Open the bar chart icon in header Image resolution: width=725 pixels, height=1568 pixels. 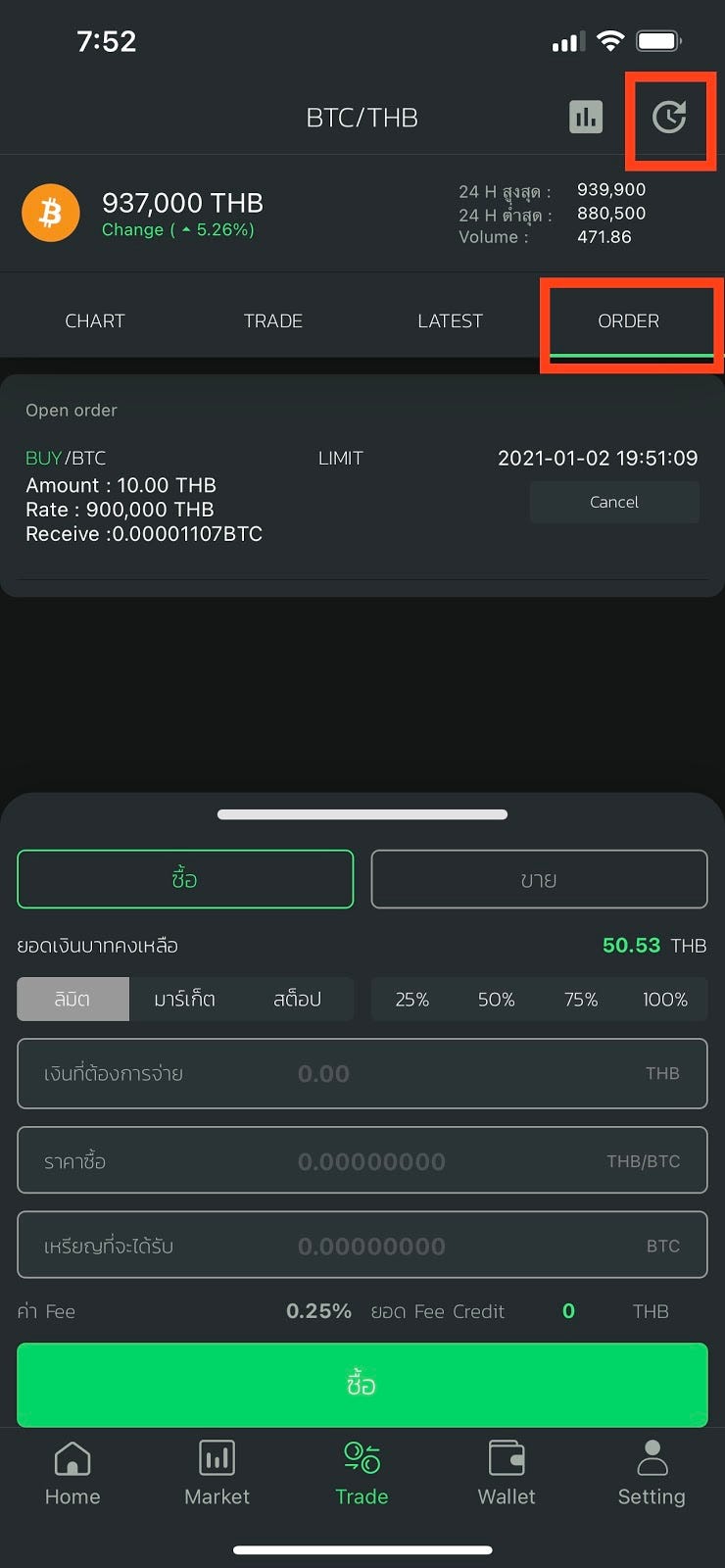click(586, 117)
